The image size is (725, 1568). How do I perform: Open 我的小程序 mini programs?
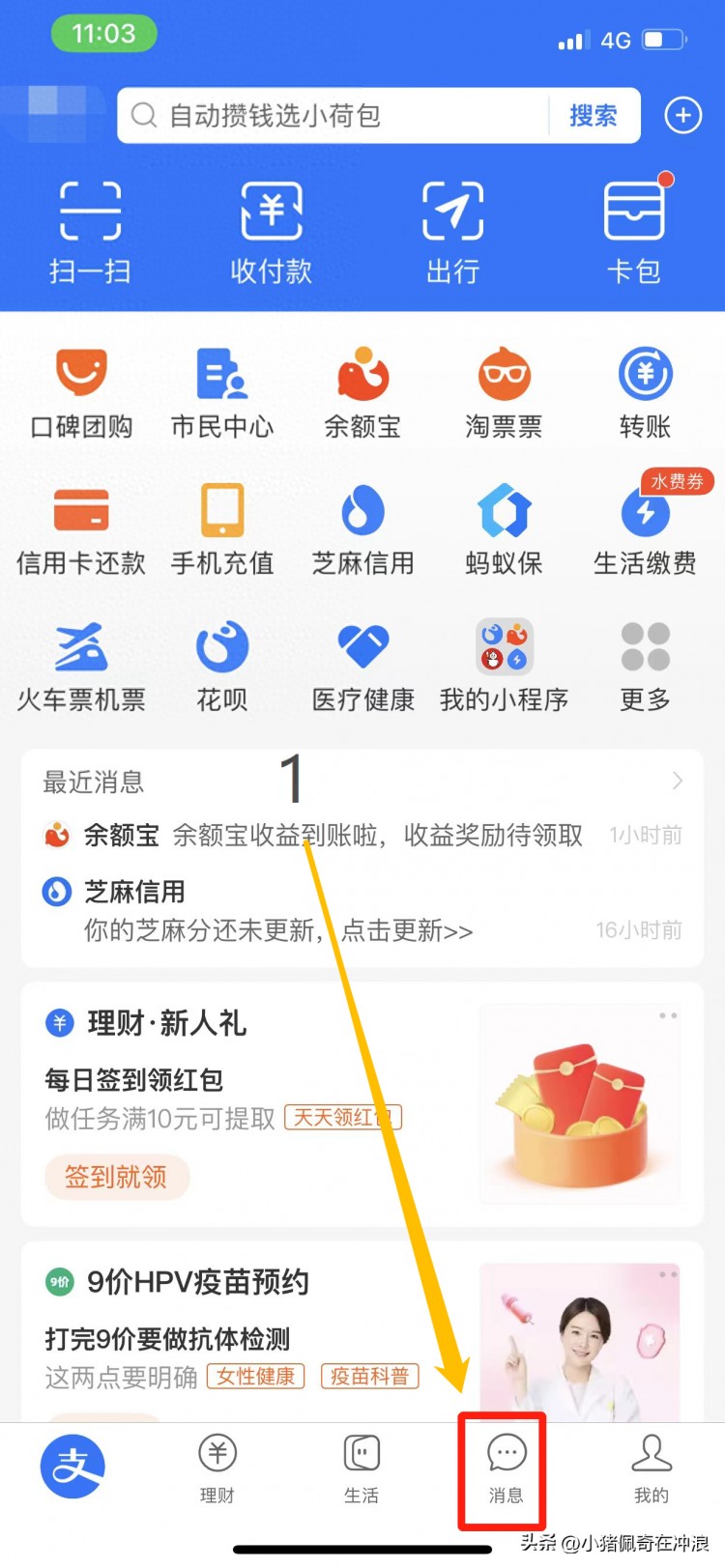pos(503,665)
